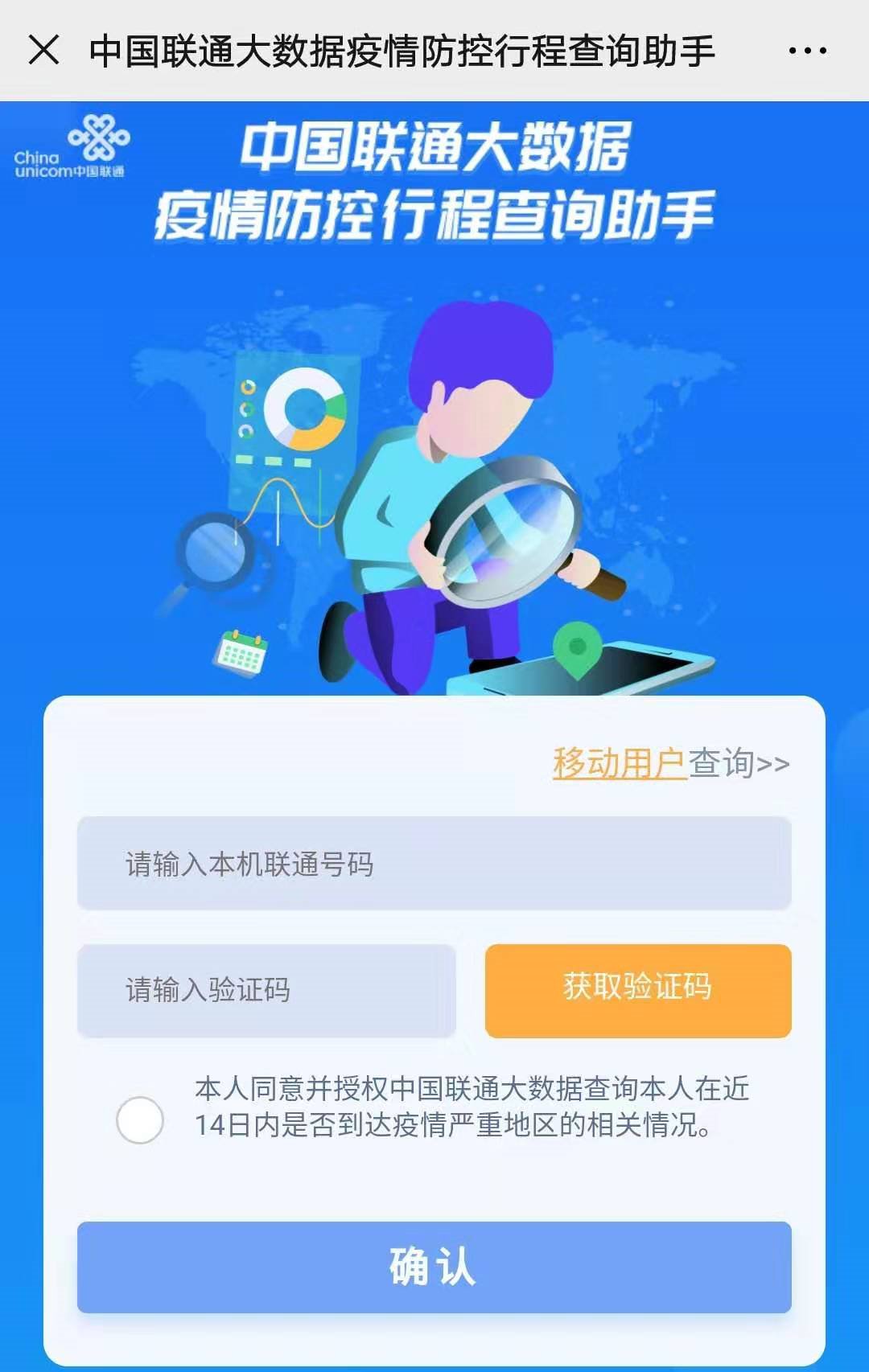Tap the 请输入本机联通号码 phone field
Screen dimensions: 869x1372
point(434,864)
